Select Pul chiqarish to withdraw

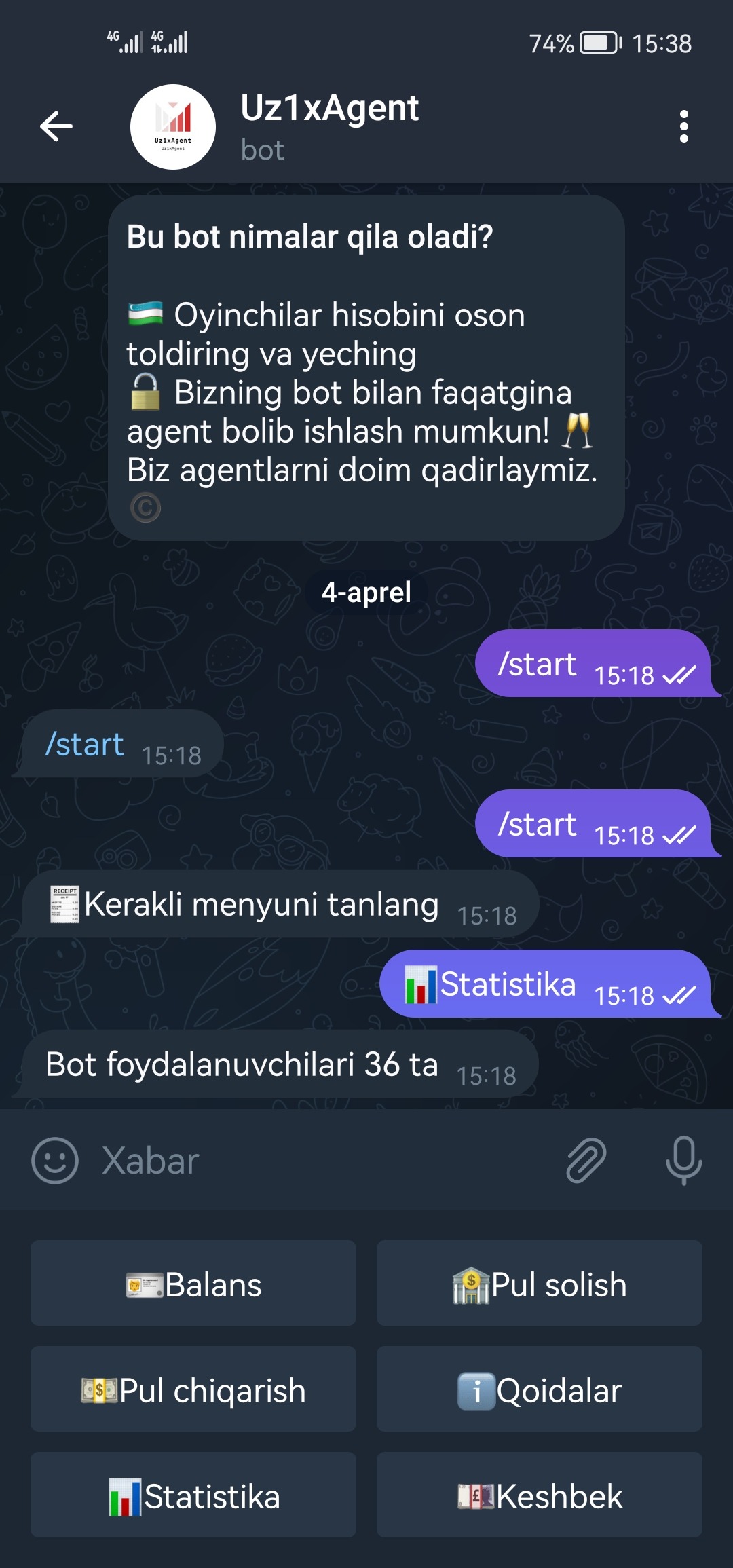pyautogui.click(x=193, y=1389)
